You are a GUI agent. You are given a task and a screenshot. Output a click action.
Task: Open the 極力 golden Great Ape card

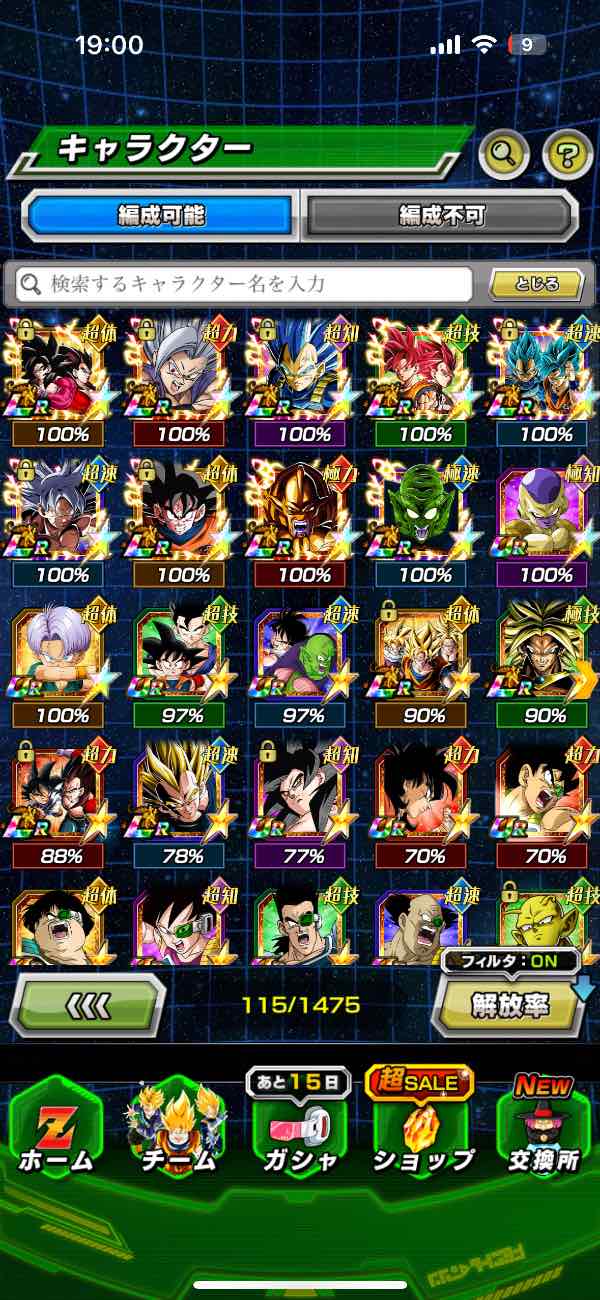304,515
